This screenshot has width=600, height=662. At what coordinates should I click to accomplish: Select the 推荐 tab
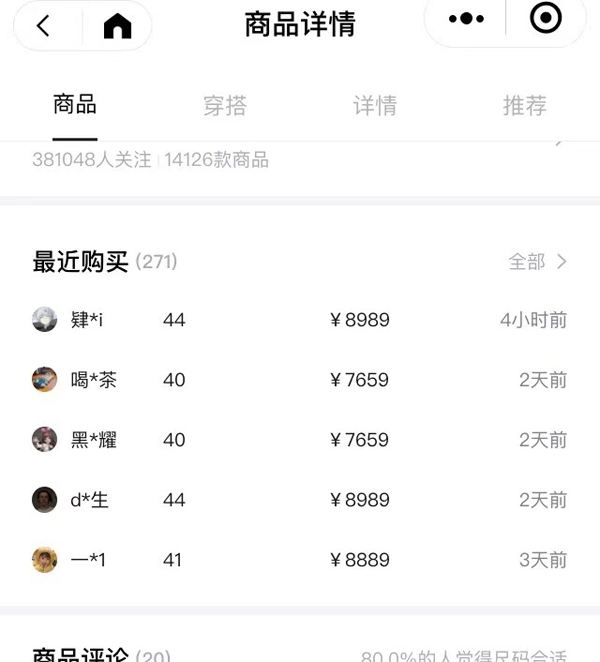(524, 106)
